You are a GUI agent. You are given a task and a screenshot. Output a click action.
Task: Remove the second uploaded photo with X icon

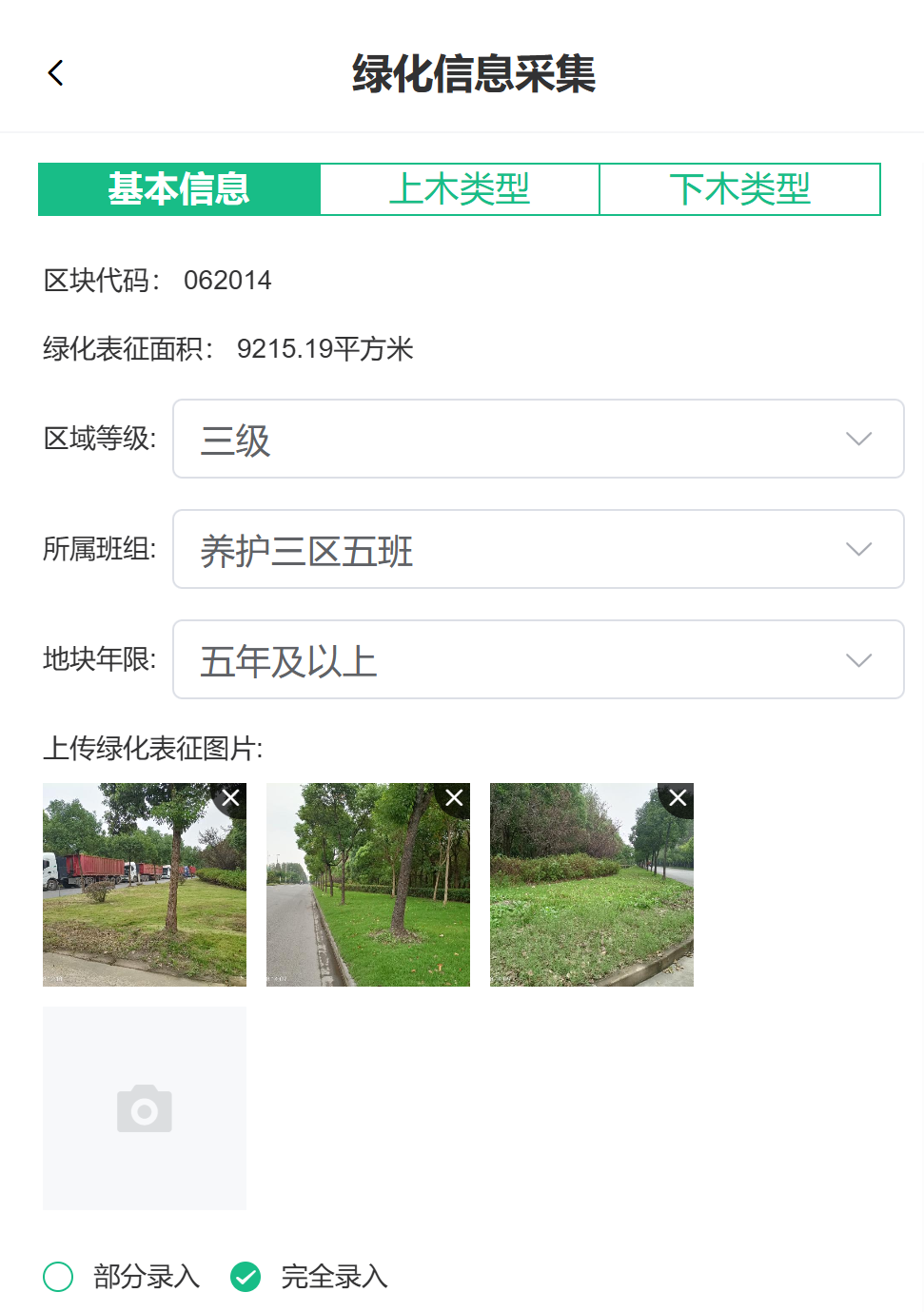pos(453,798)
